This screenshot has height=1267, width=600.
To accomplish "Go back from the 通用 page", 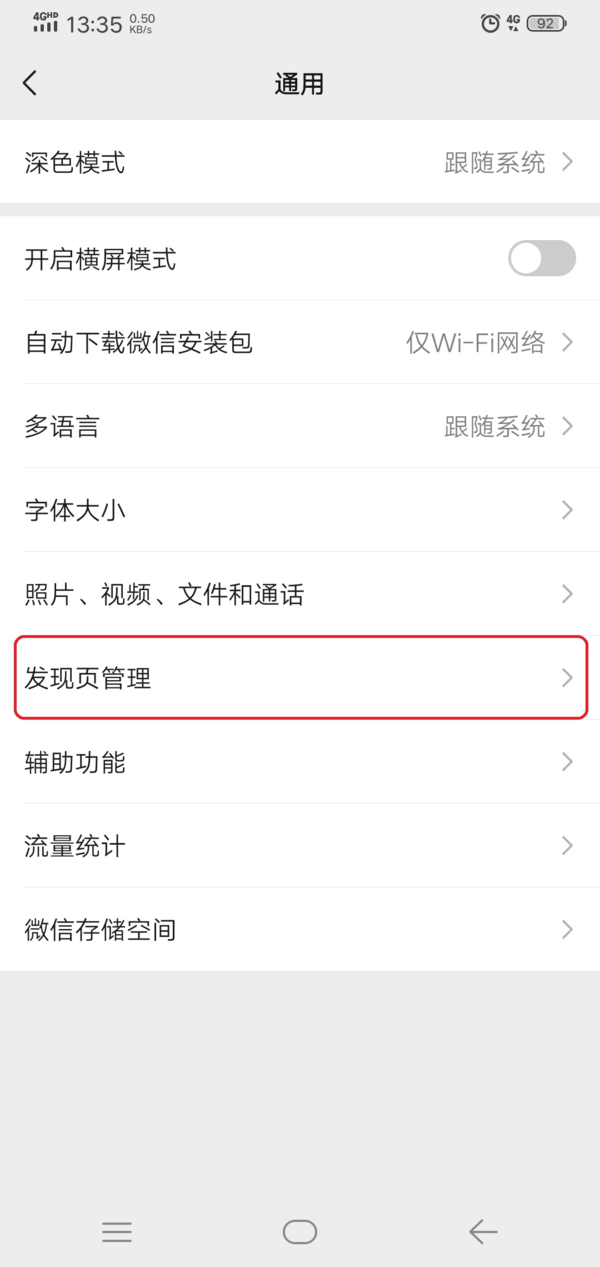I will coord(30,83).
